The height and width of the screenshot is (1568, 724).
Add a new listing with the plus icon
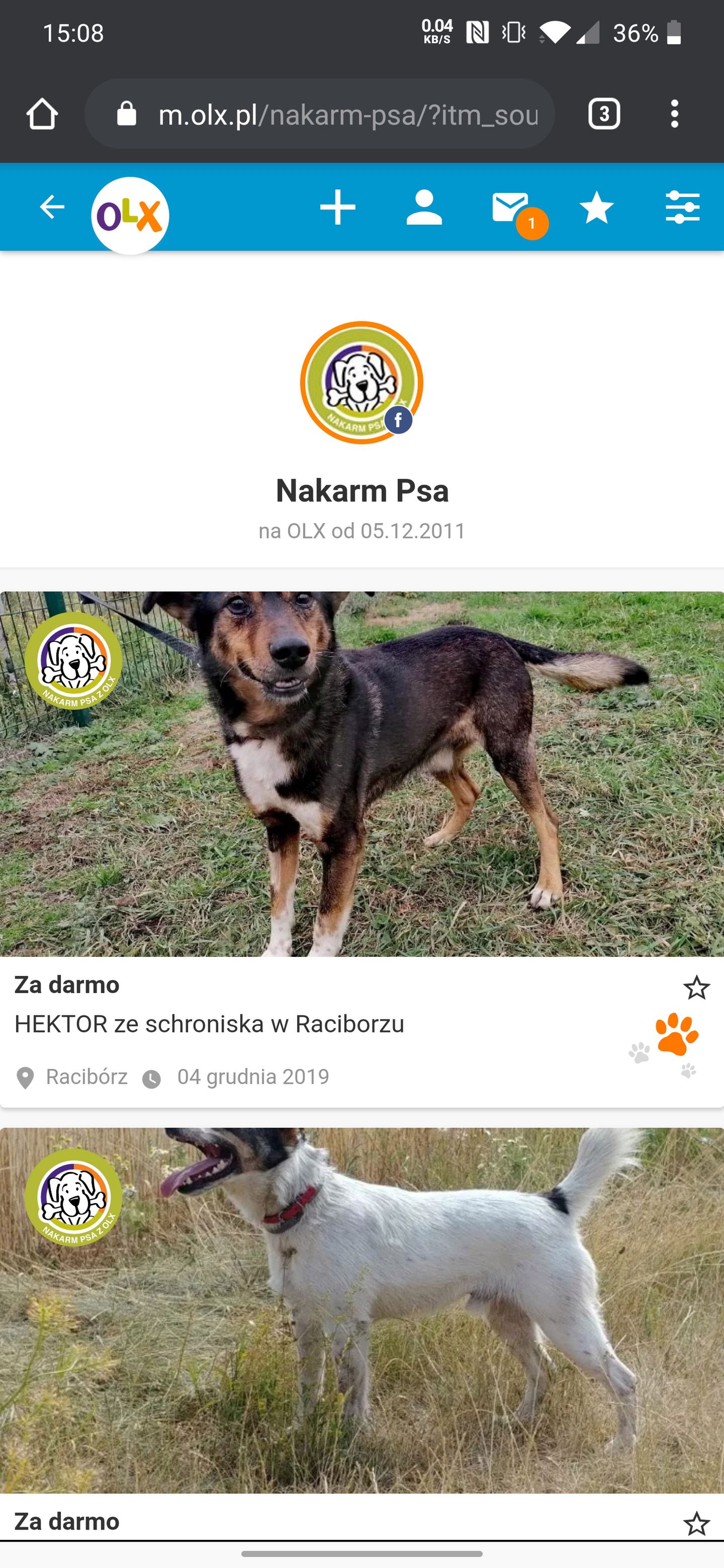point(338,207)
